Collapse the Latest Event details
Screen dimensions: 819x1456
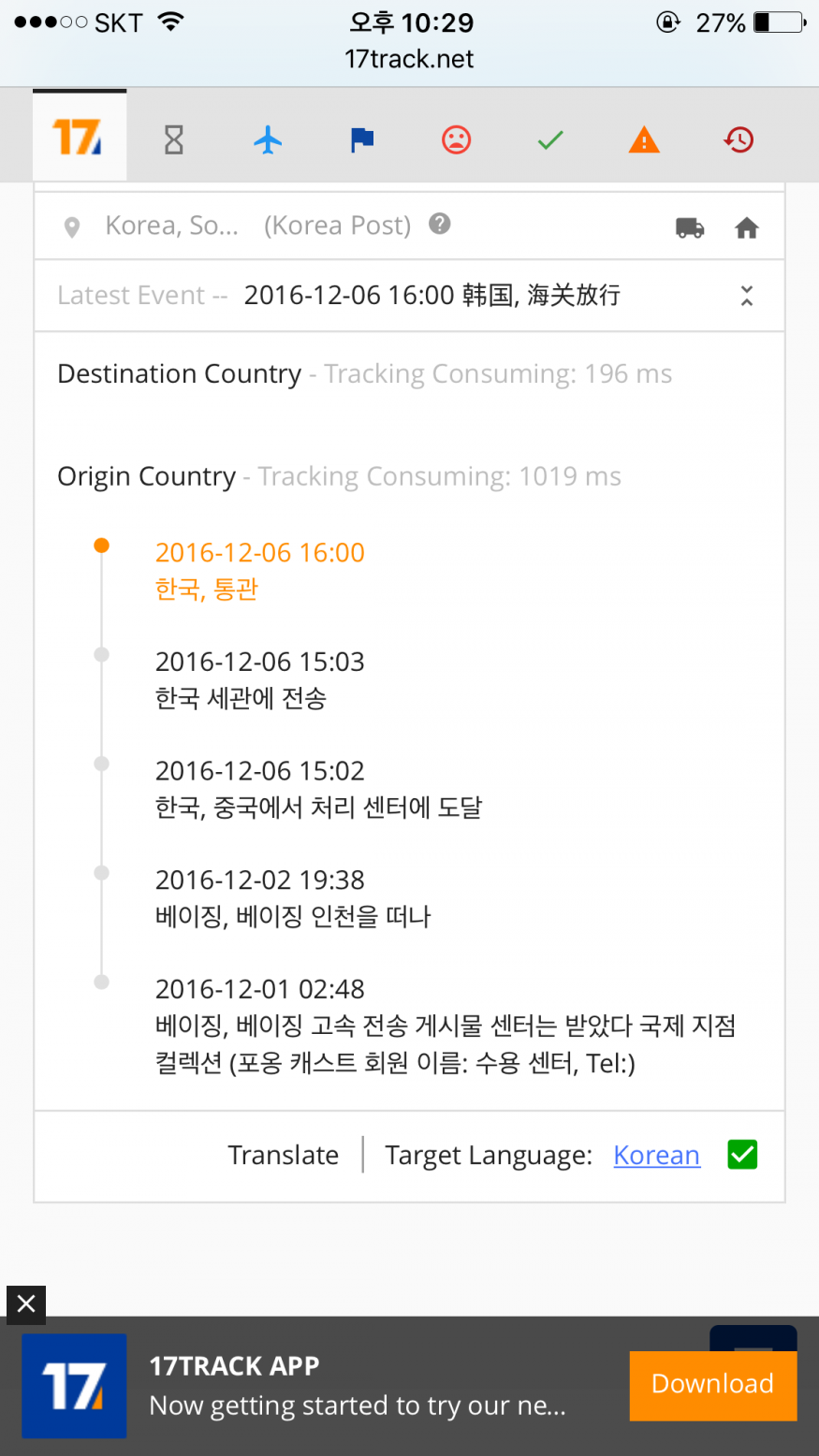click(746, 296)
